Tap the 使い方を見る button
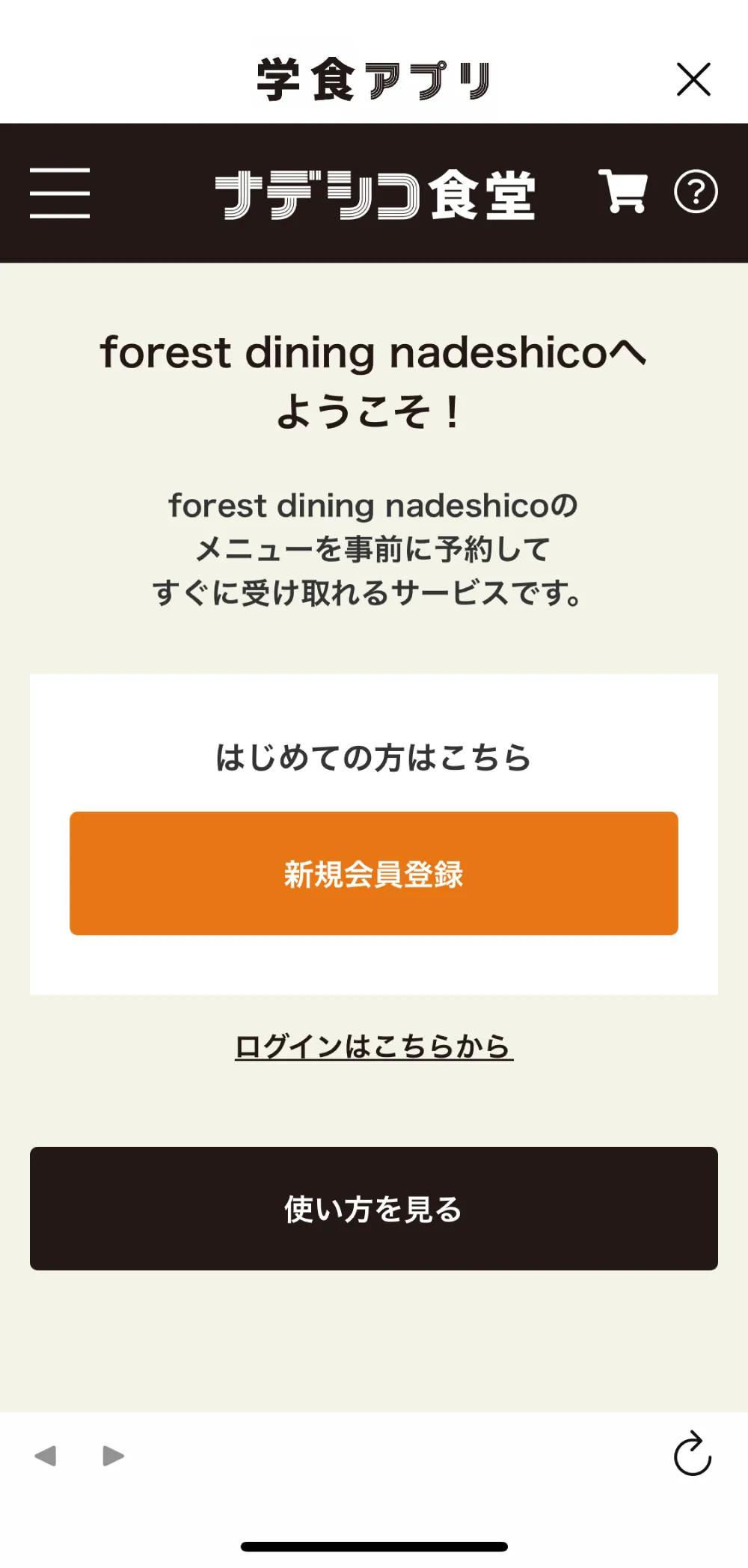 click(x=374, y=1208)
